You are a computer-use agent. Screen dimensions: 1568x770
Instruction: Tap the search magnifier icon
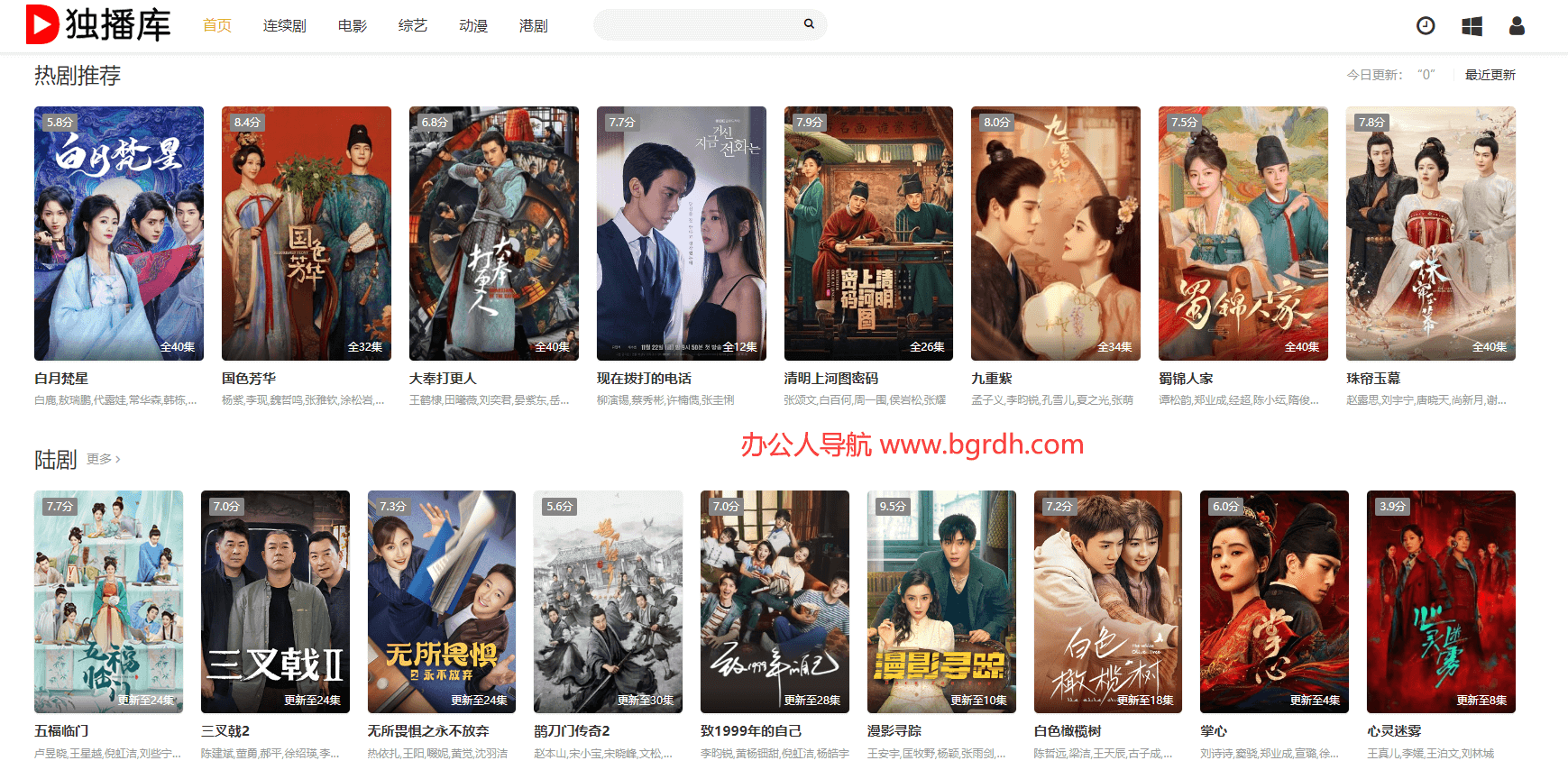tap(809, 24)
